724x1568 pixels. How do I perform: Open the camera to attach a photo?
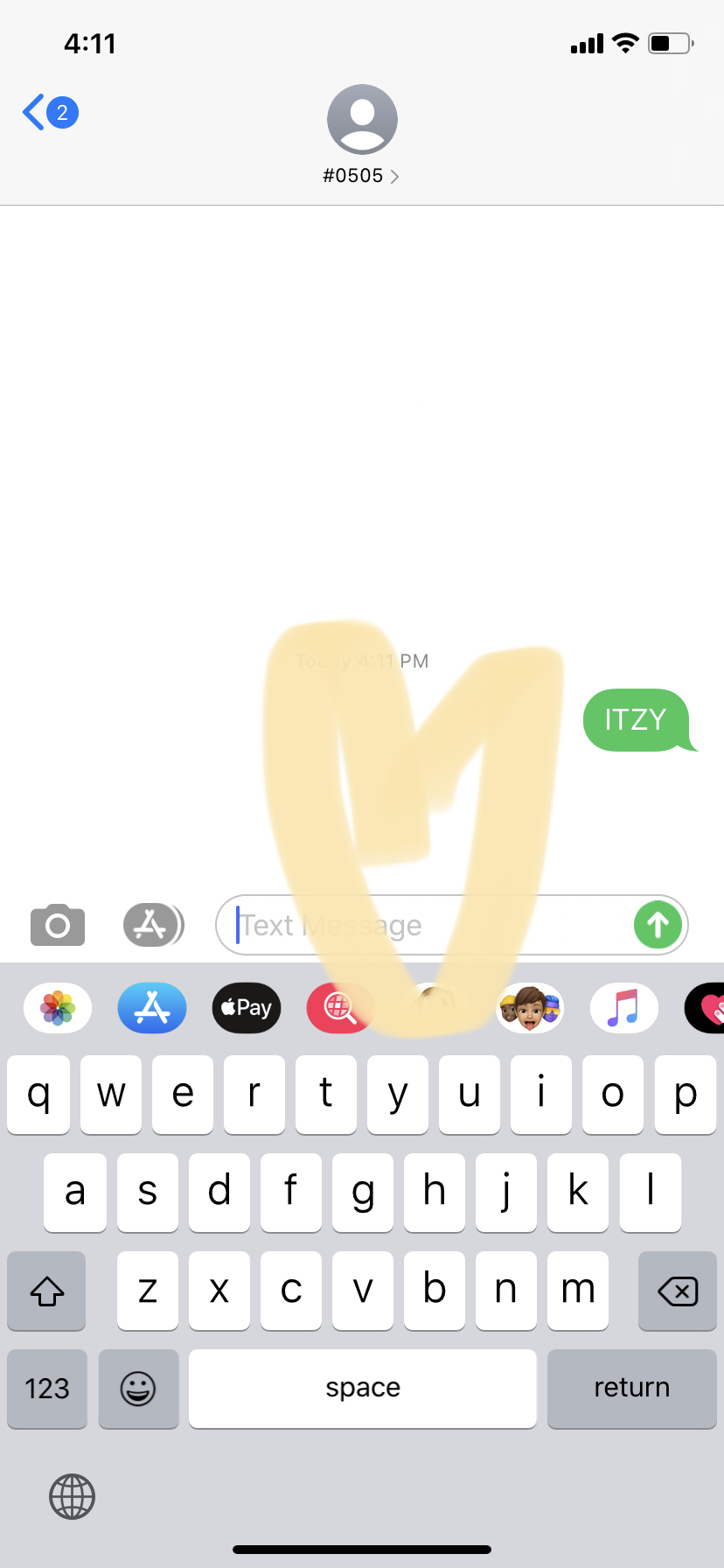58,925
